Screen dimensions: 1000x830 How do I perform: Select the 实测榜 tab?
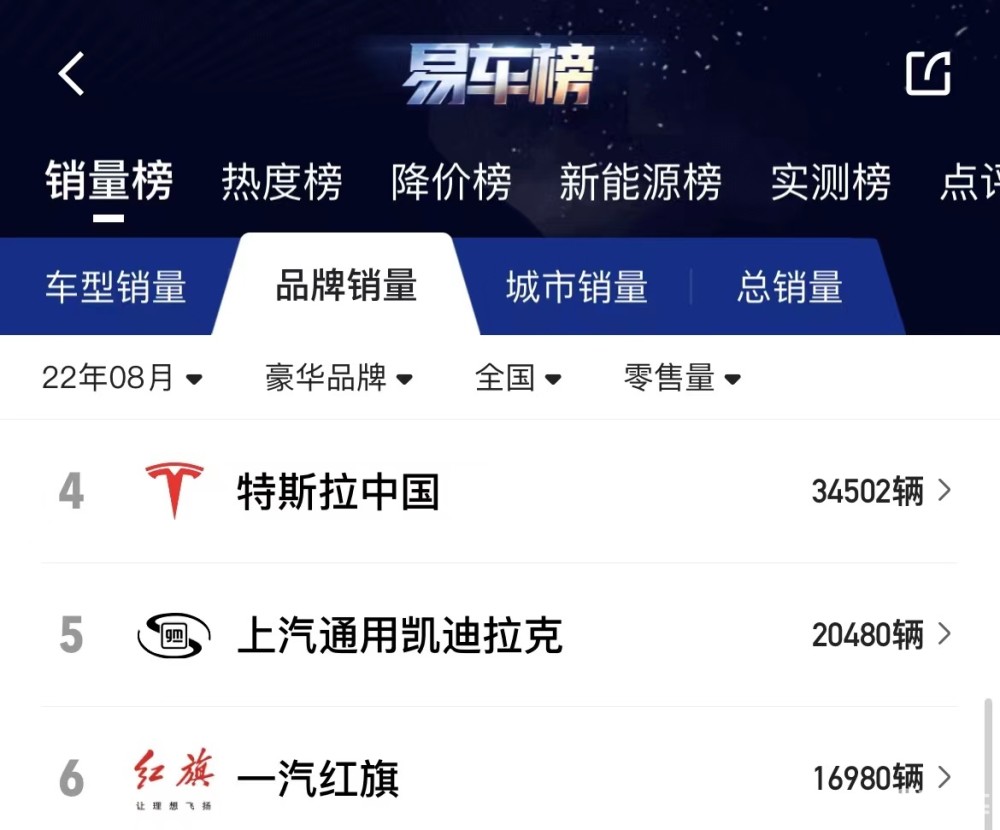[830, 183]
